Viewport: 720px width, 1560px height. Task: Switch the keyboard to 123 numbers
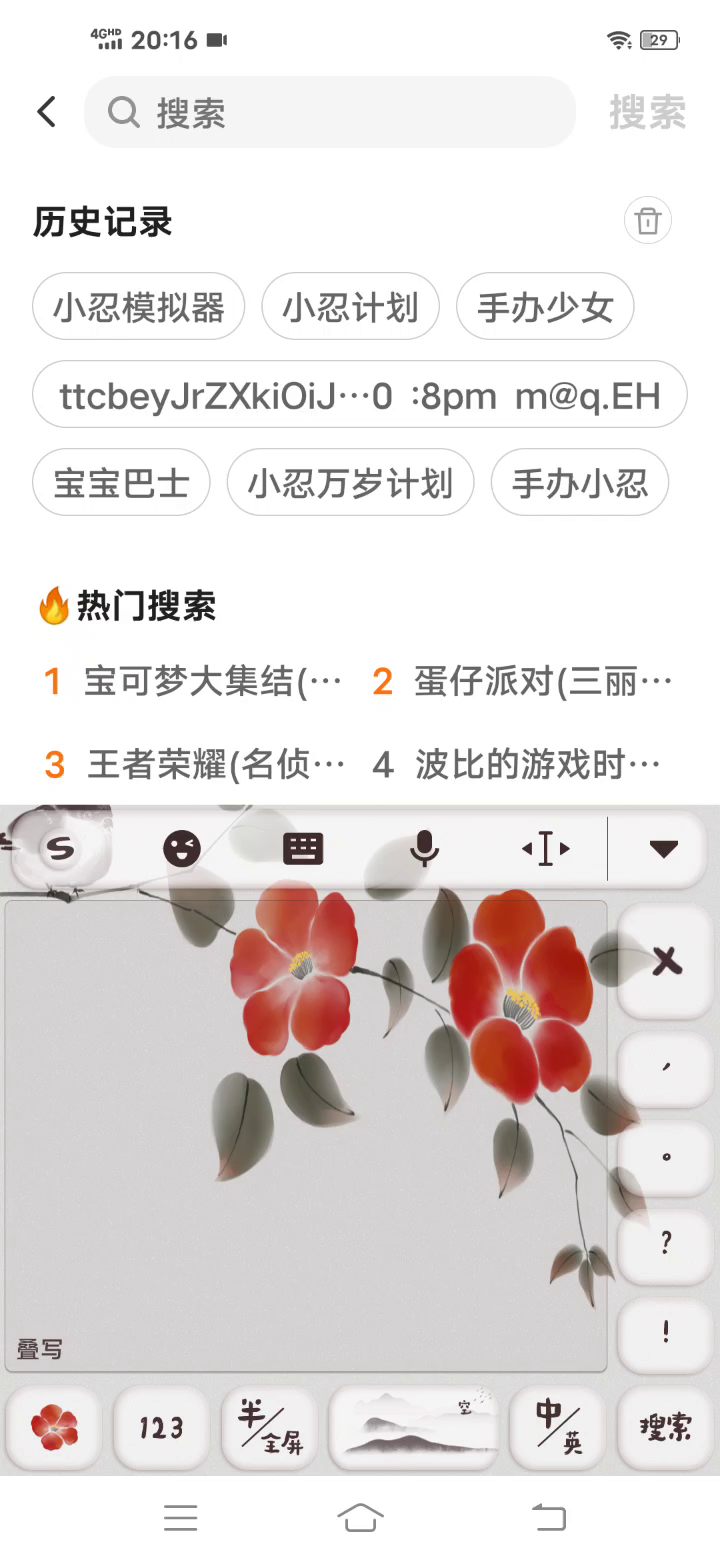(x=161, y=1427)
